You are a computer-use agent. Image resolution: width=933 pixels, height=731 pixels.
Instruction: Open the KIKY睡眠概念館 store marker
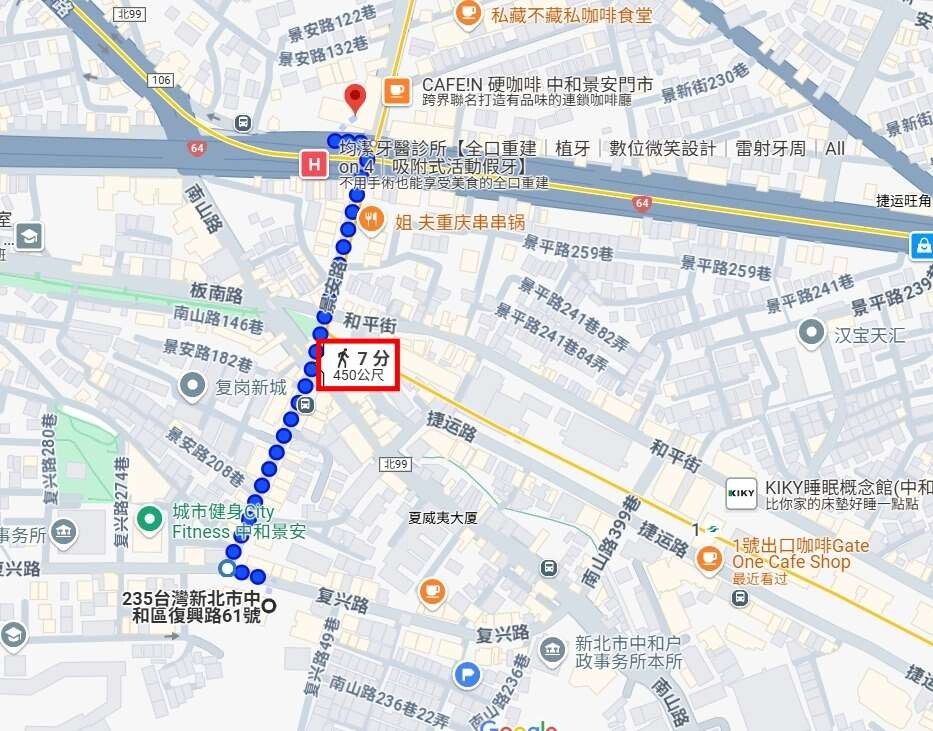coord(741,494)
